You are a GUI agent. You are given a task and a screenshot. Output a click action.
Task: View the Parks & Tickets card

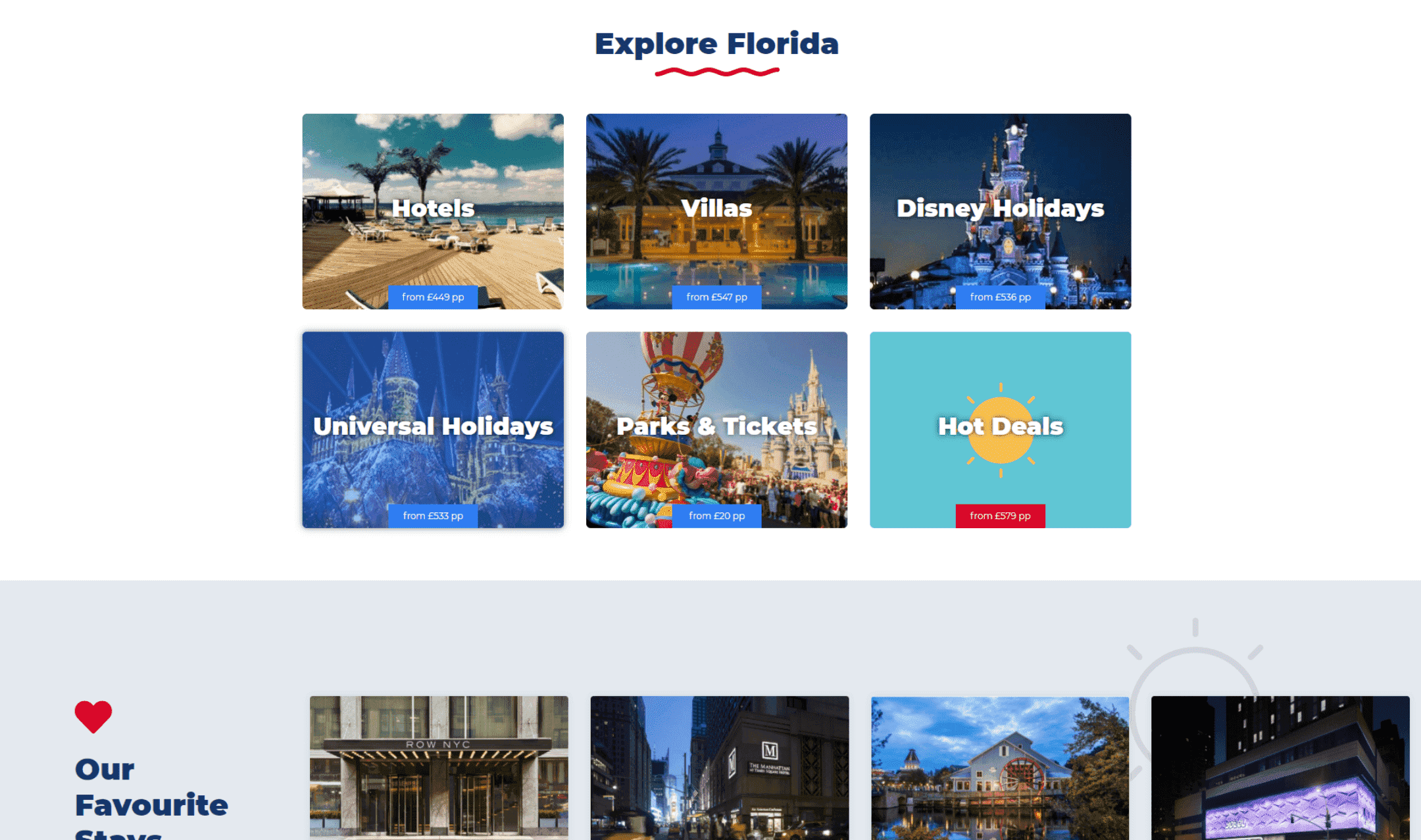tap(716, 429)
